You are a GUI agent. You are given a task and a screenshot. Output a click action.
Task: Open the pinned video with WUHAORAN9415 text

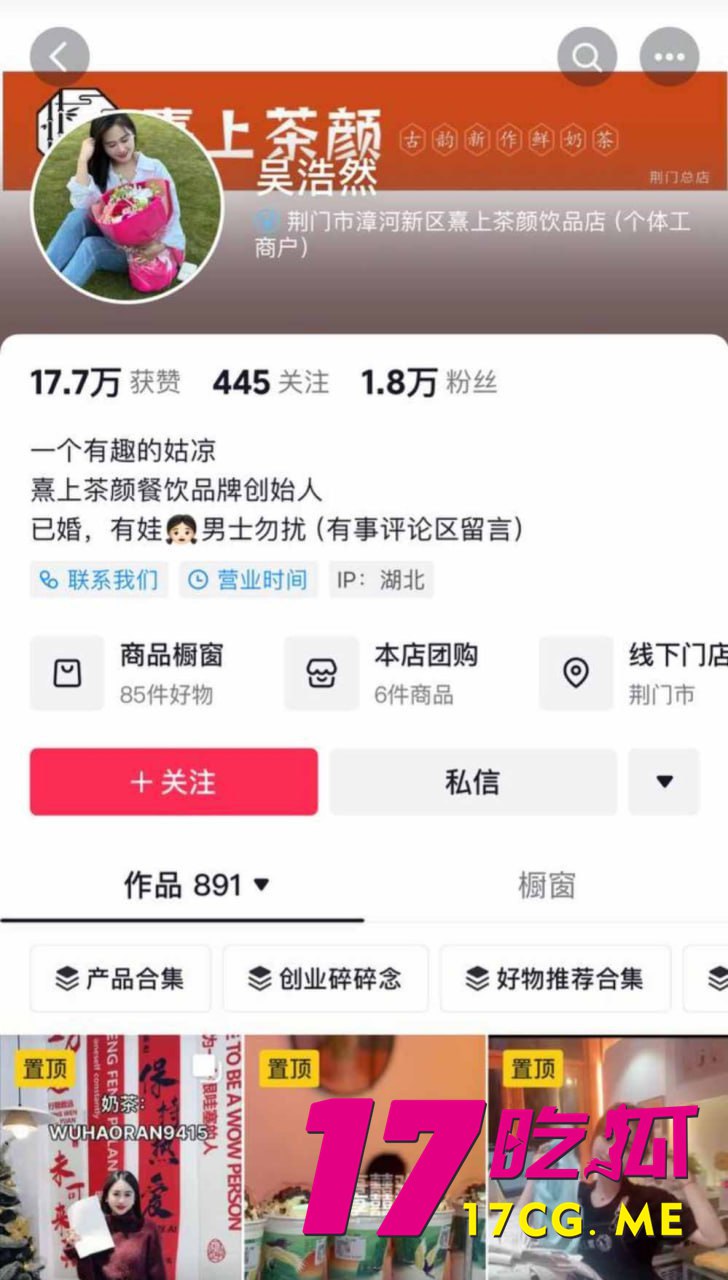pos(120,1157)
